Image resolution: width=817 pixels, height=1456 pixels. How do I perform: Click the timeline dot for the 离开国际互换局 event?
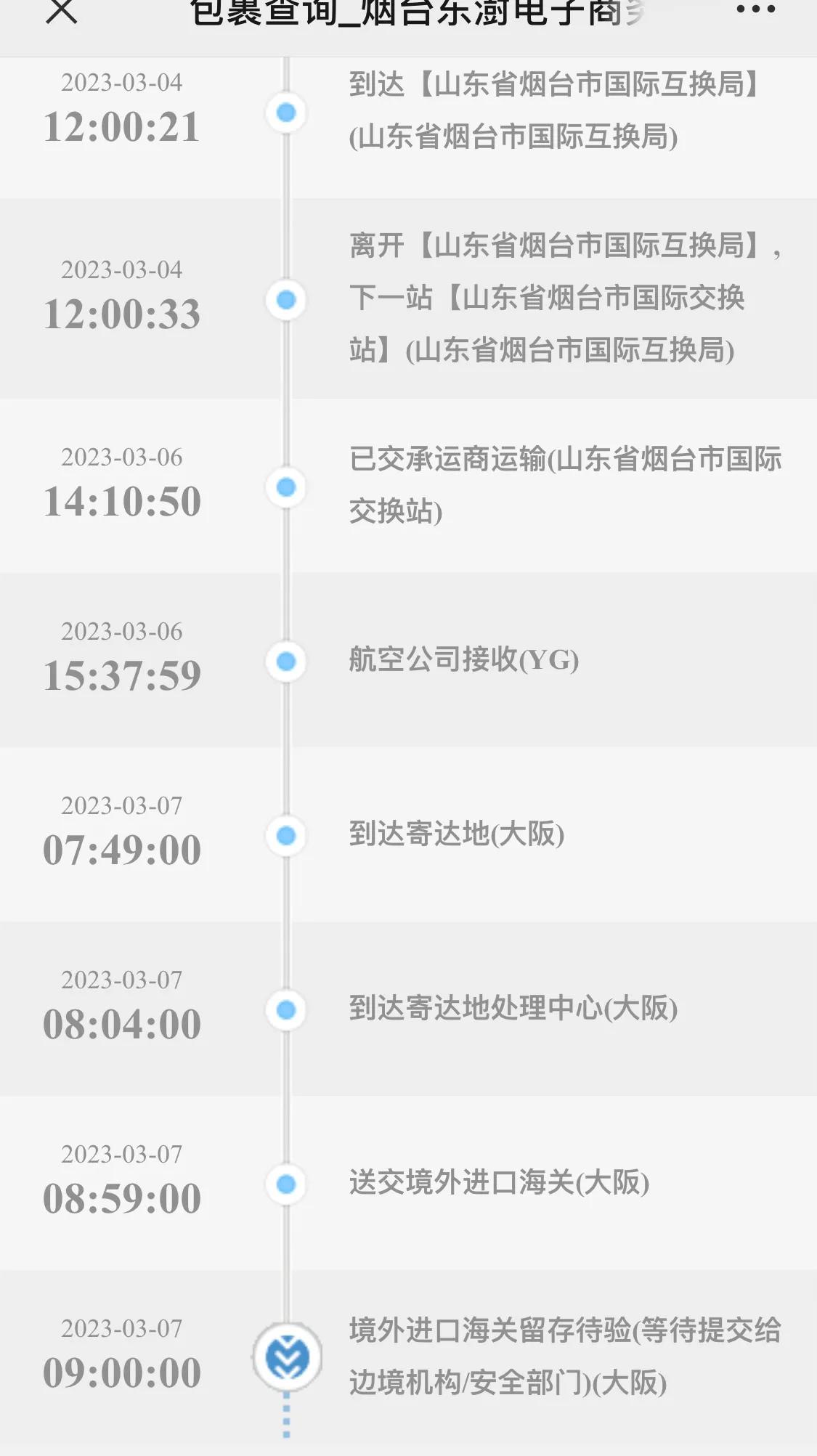click(286, 299)
